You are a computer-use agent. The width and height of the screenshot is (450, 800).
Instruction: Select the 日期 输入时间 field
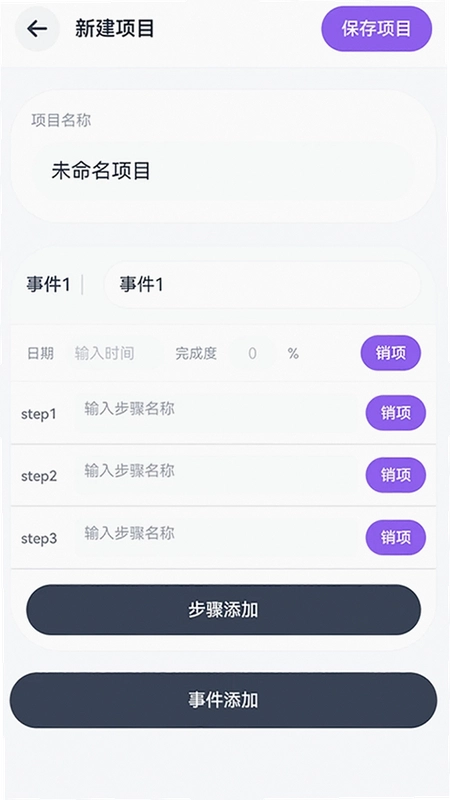coord(113,353)
